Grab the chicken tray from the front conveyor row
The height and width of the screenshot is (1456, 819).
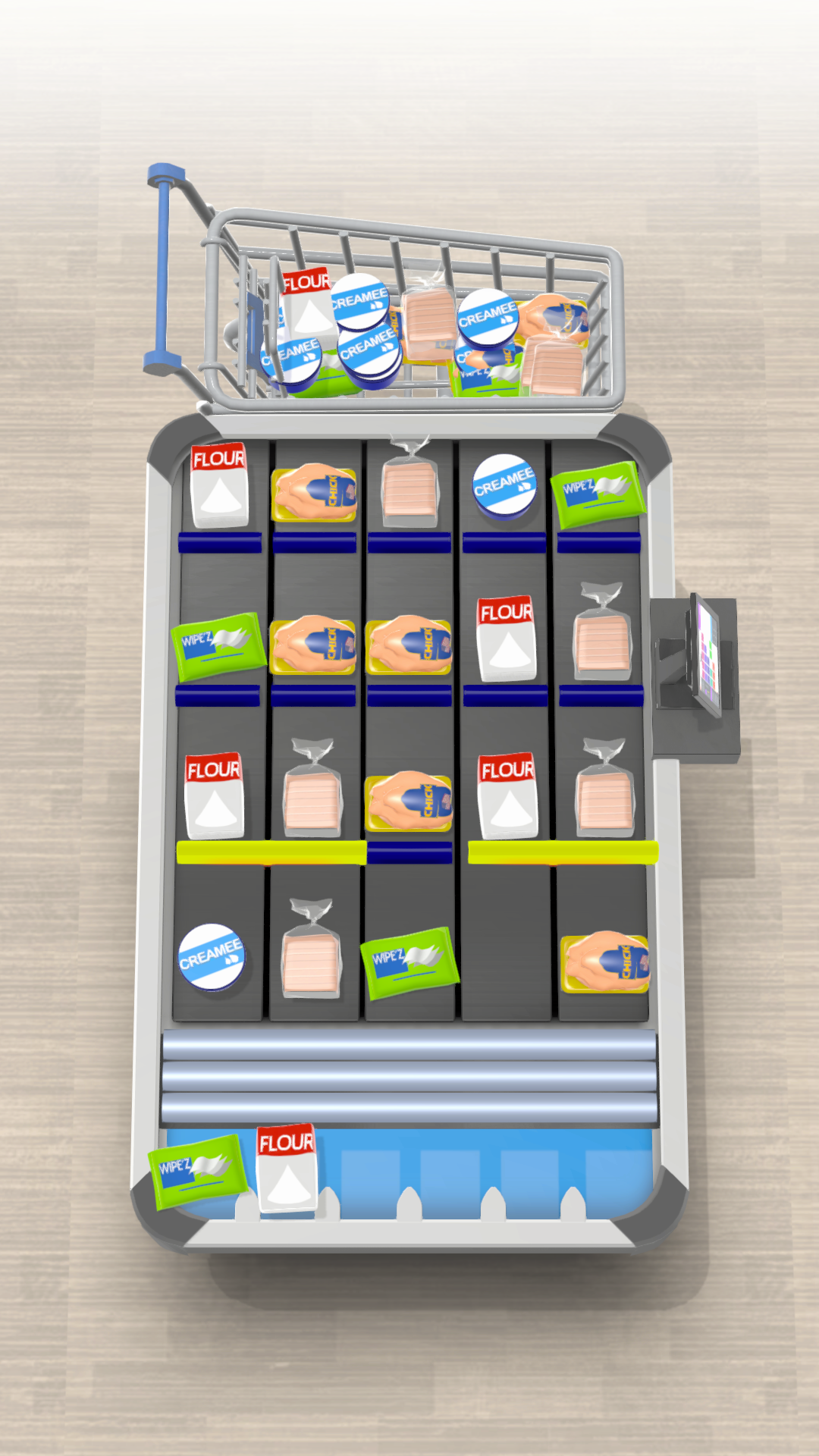pos(605,963)
